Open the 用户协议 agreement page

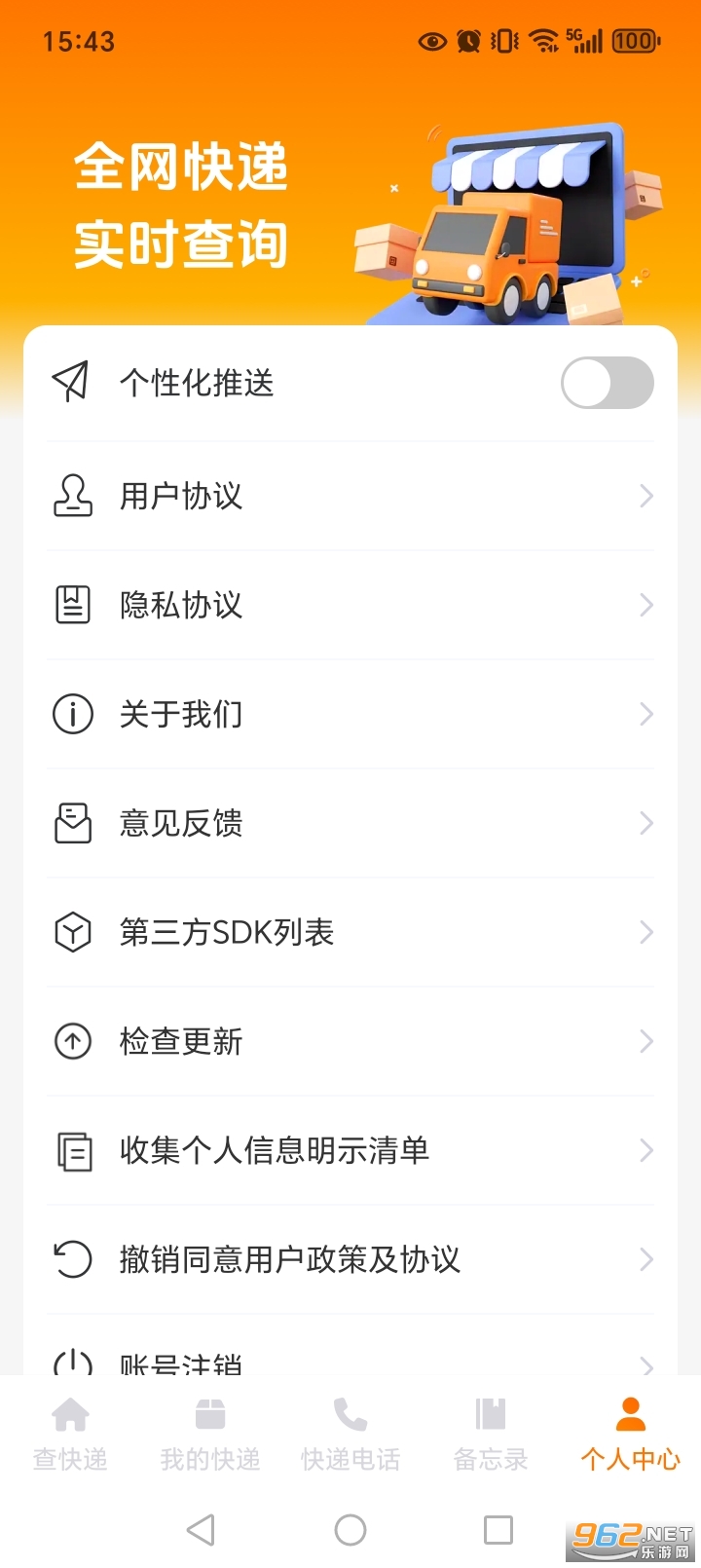[x=350, y=497]
